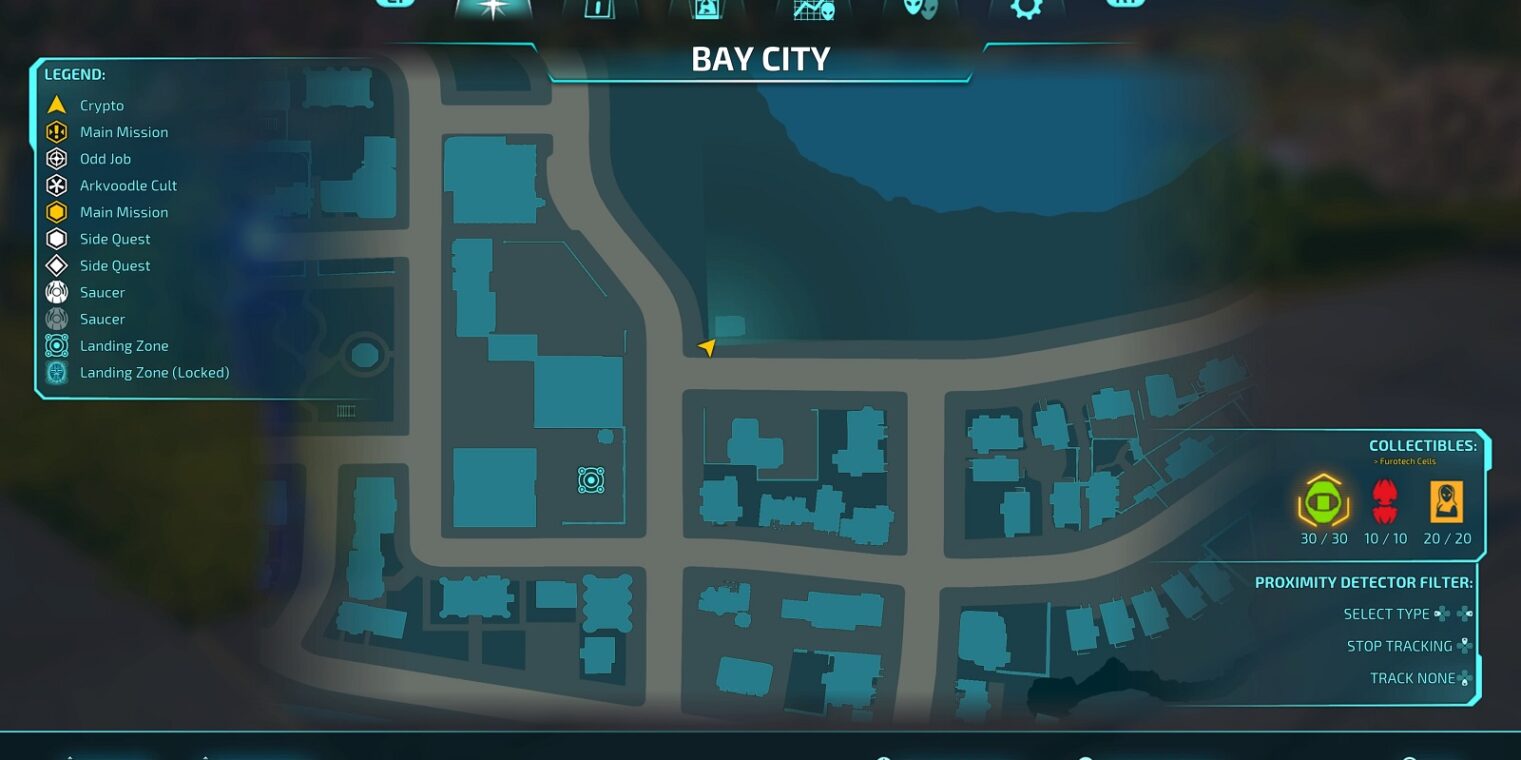Switch to the alien masks tab
Image resolution: width=1521 pixels, height=760 pixels.
[x=920, y=8]
